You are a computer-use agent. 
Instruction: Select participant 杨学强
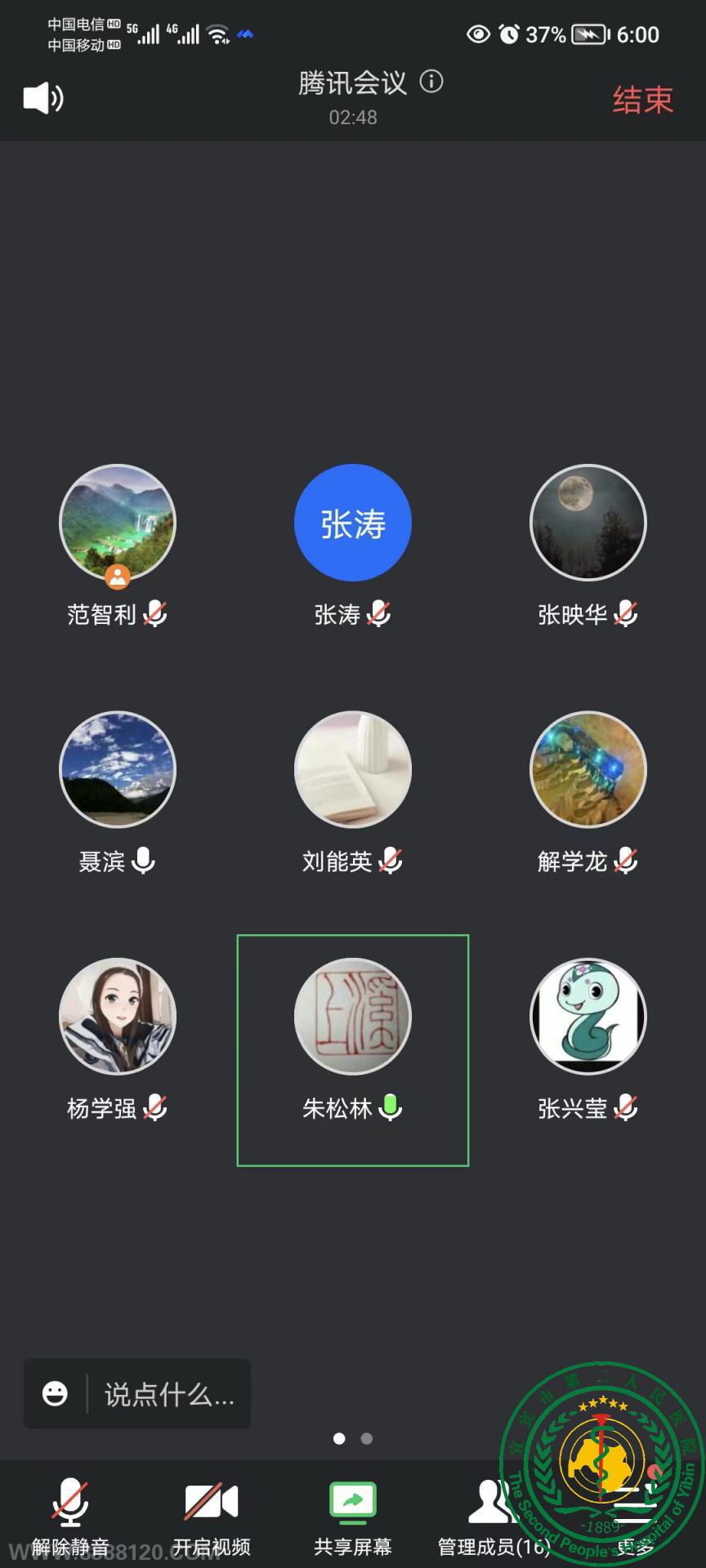(x=118, y=1017)
